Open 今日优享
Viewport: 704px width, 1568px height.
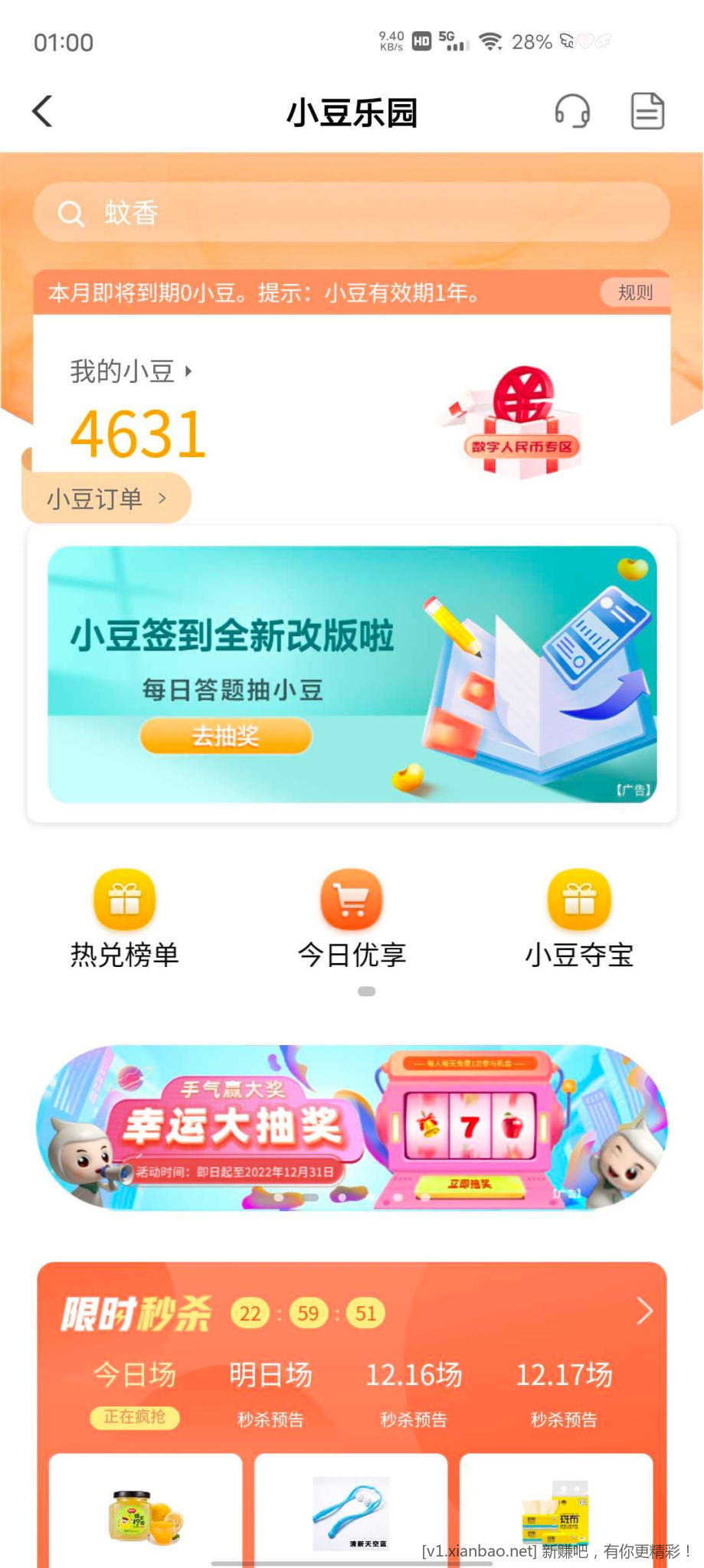352,919
